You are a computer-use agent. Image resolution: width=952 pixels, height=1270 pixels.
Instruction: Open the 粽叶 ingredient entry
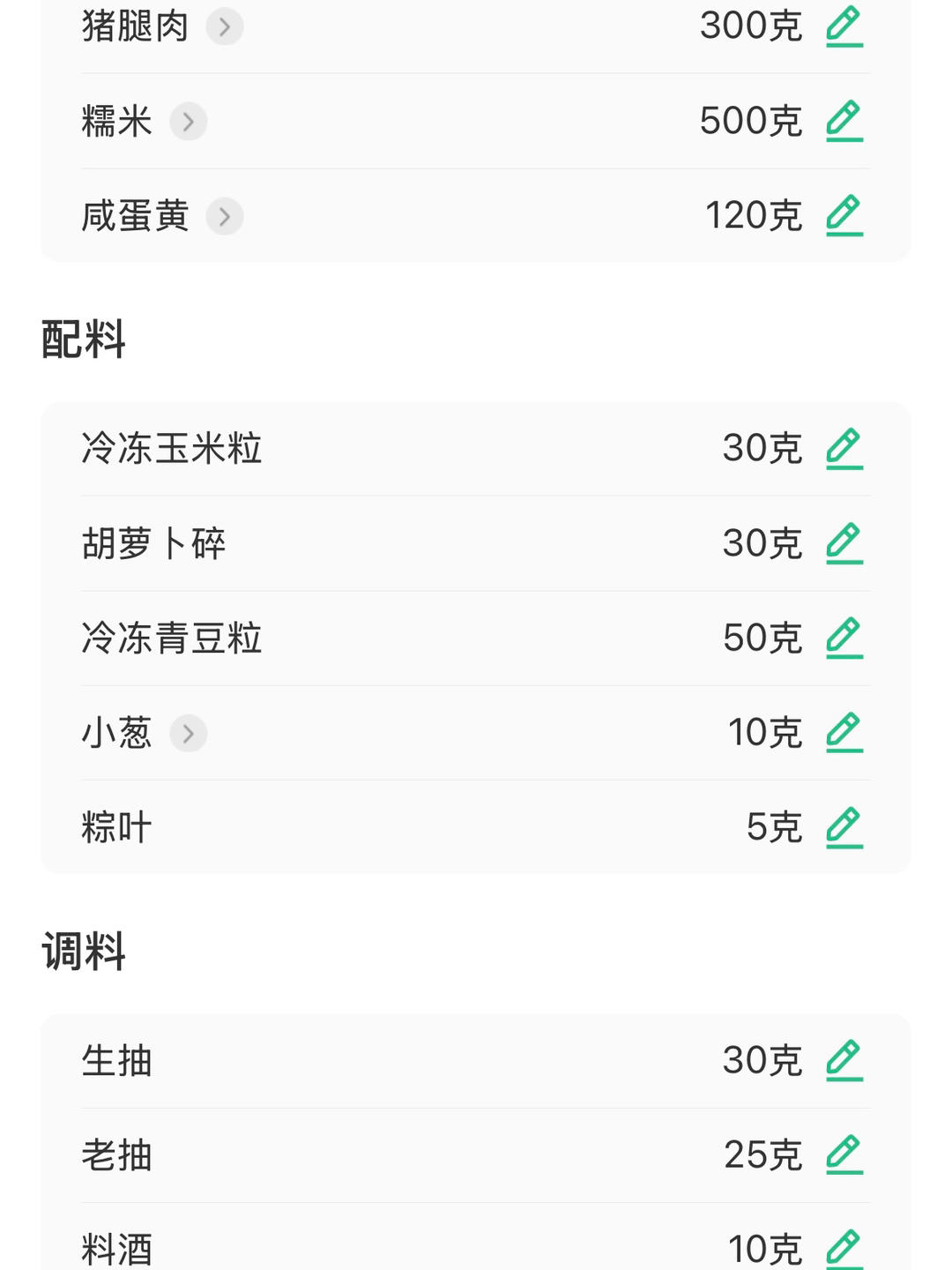coord(115,827)
